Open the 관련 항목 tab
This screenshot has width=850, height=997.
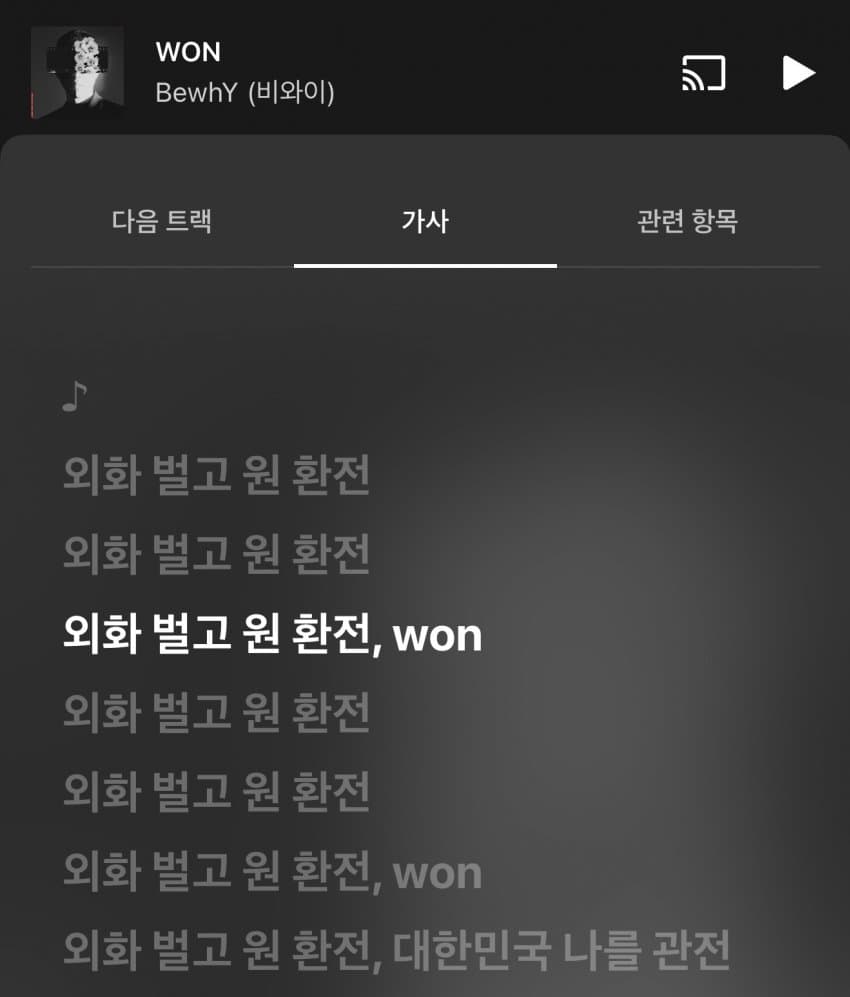(687, 221)
